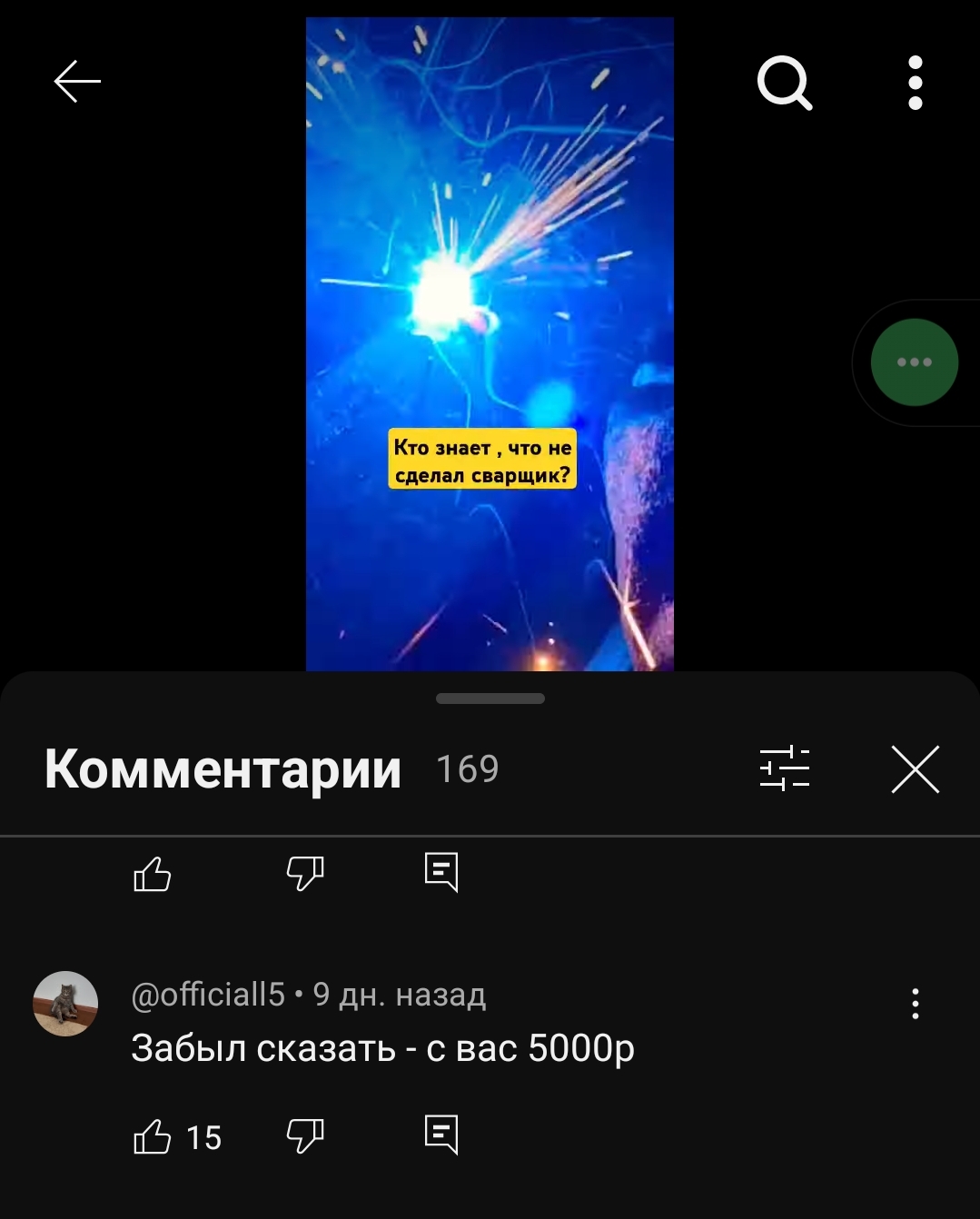Tap the welding video to pause

[490, 273]
